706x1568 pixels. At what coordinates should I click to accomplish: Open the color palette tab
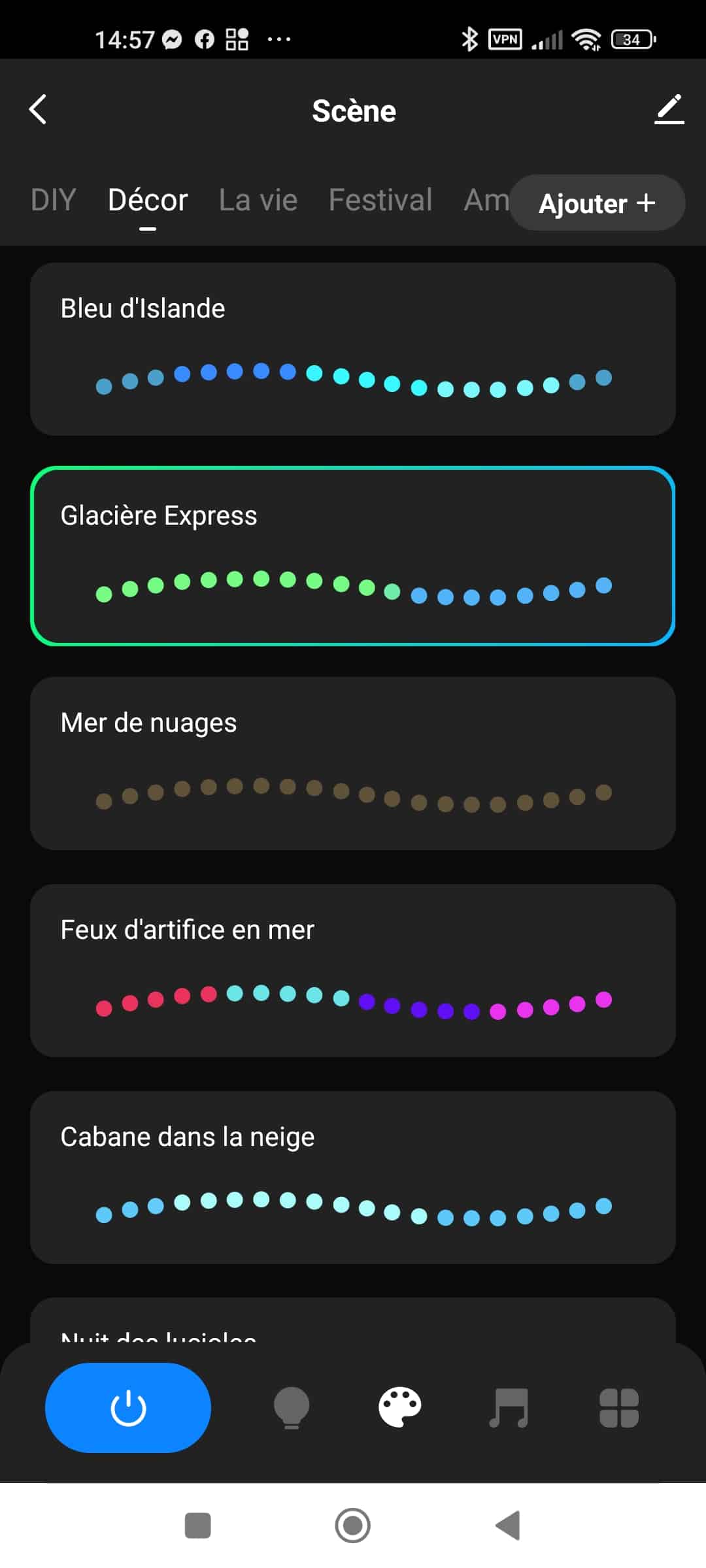click(x=400, y=1407)
